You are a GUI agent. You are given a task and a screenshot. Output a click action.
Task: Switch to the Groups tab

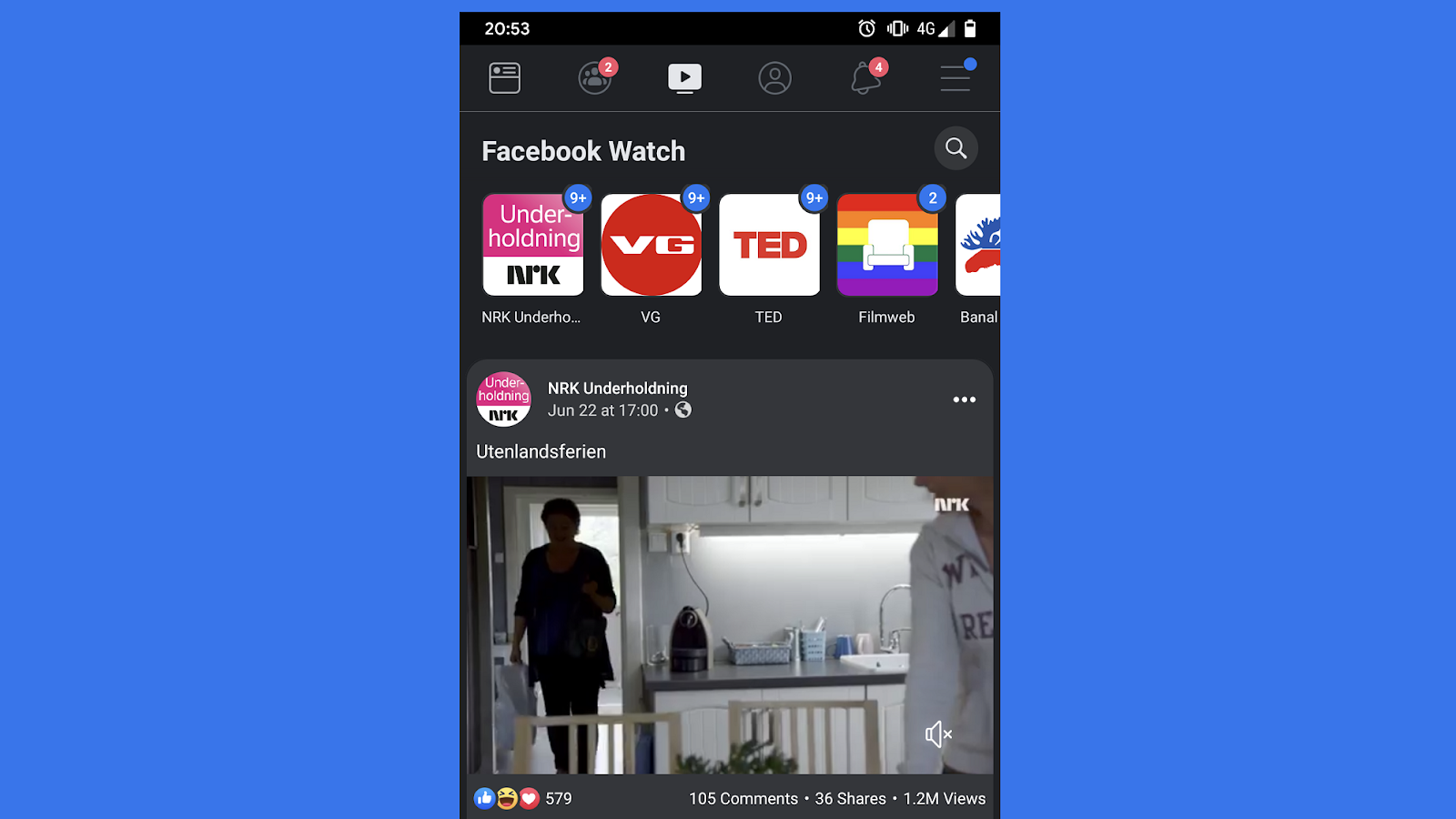click(x=594, y=78)
